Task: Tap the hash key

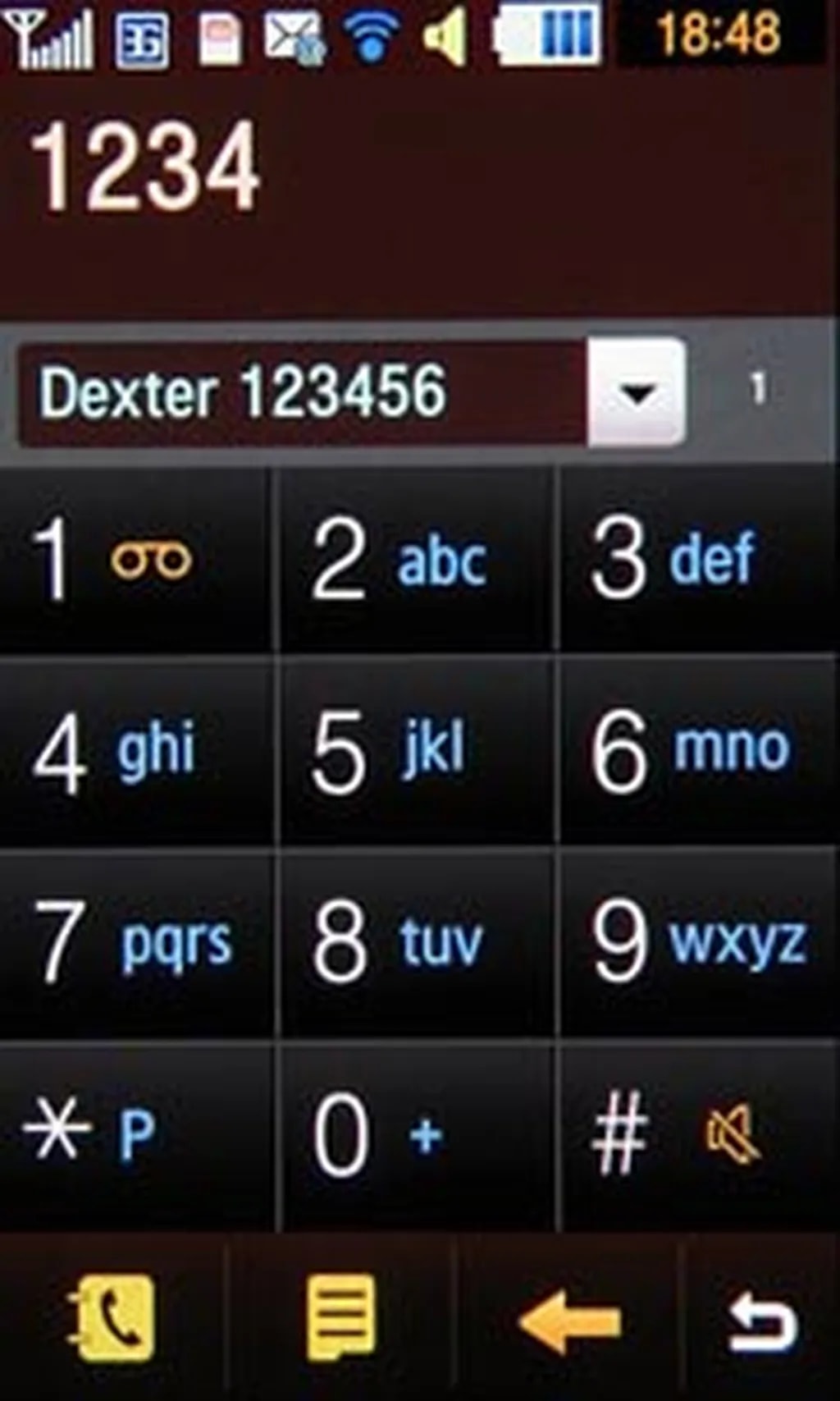Action: point(699,1134)
